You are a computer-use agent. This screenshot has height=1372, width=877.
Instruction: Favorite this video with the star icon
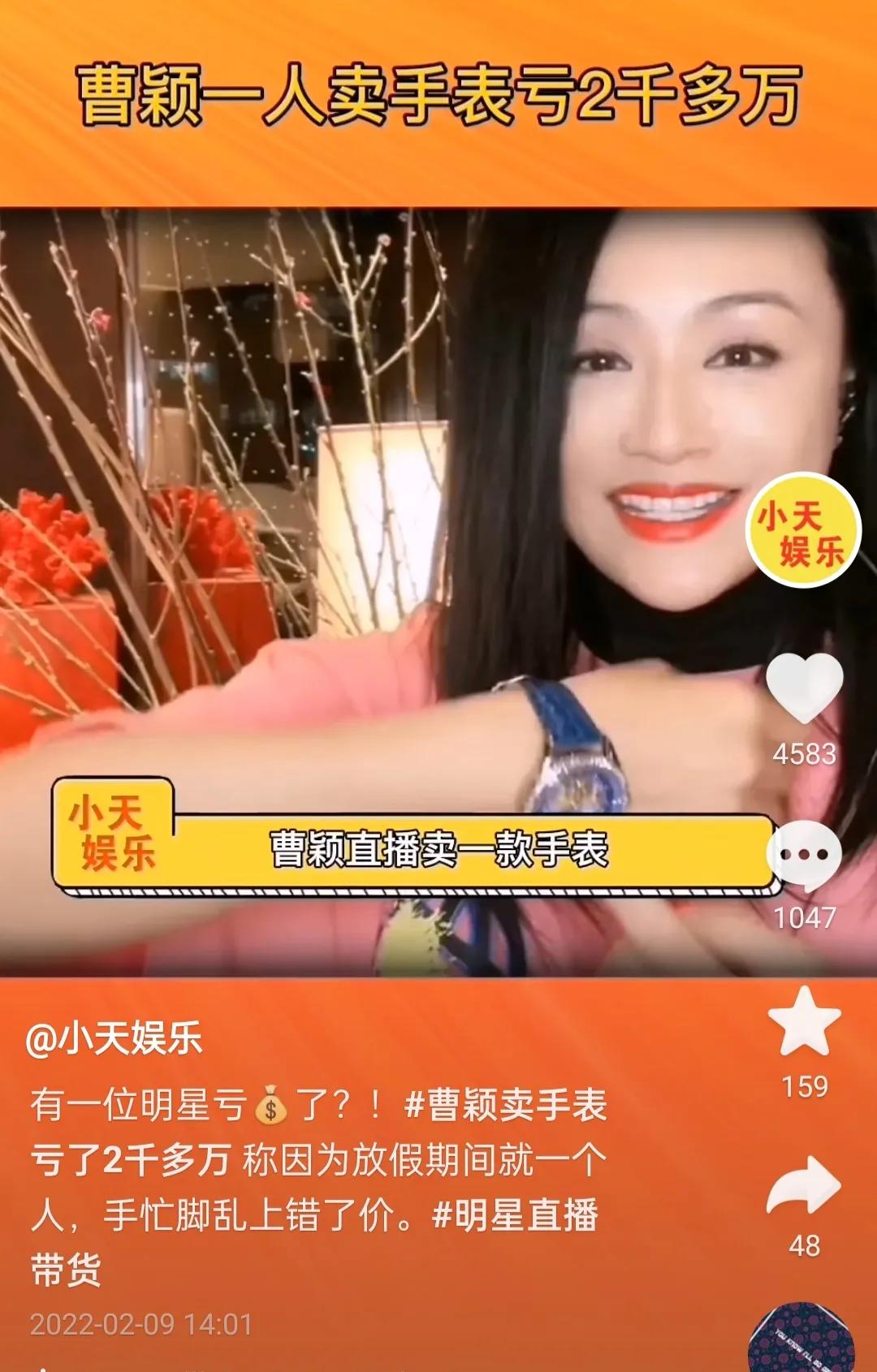click(x=804, y=1021)
